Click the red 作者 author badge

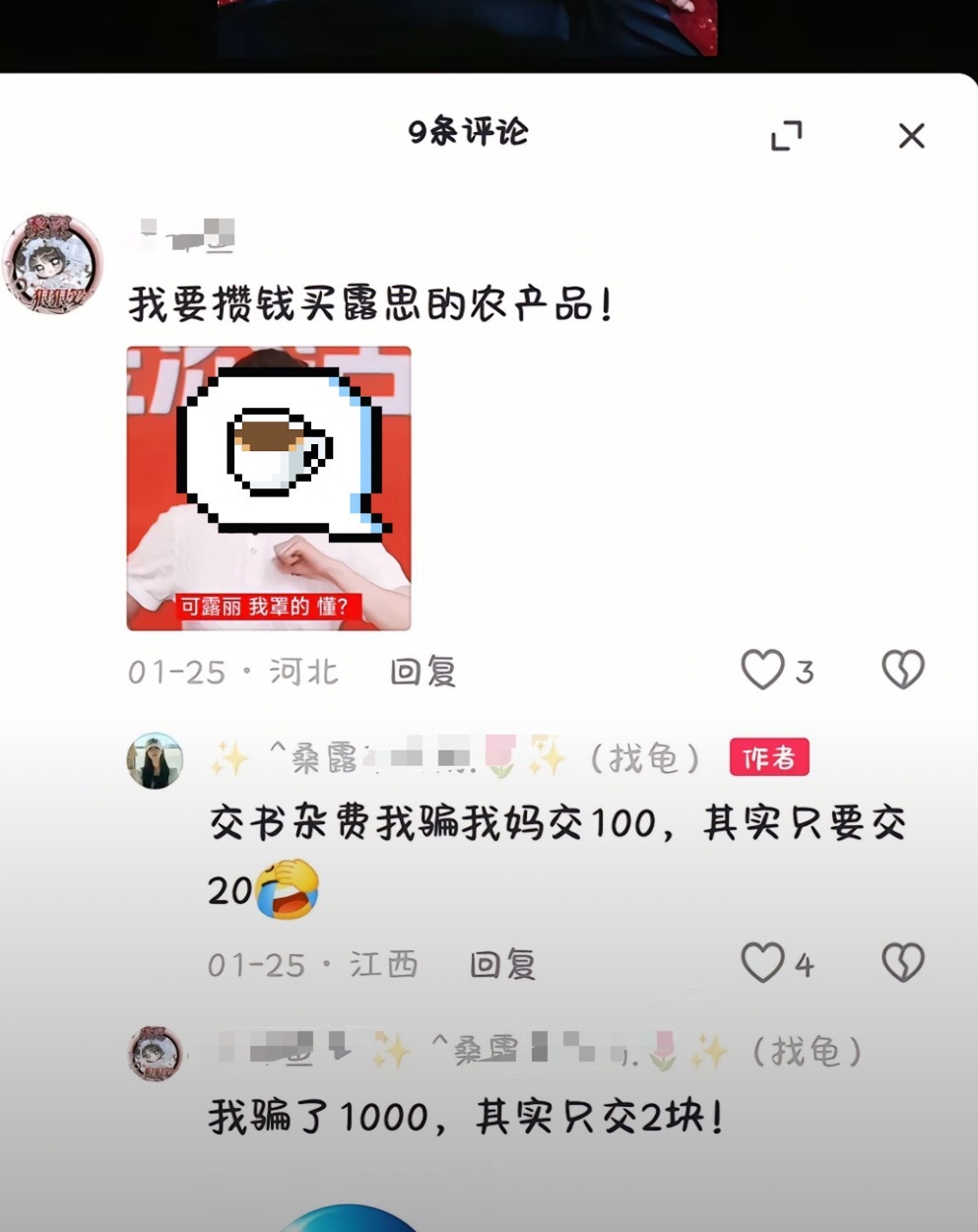coord(770,757)
